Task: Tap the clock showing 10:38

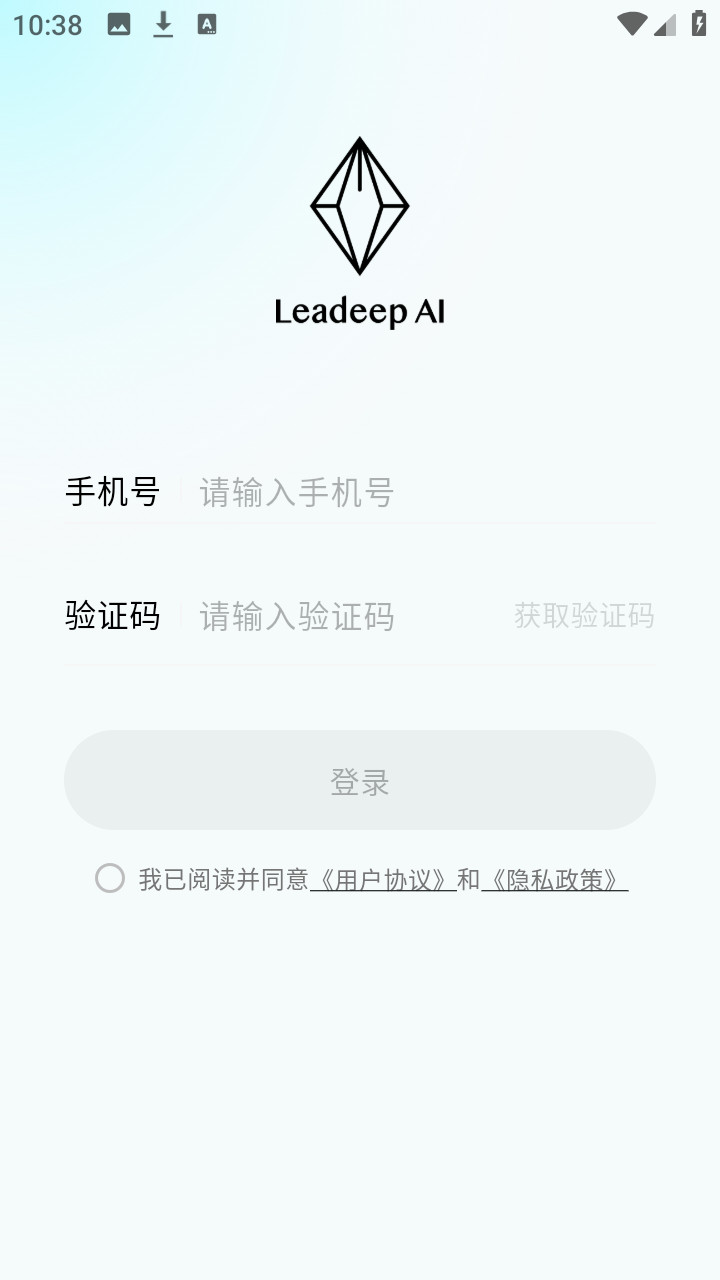Action: tap(50, 24)
